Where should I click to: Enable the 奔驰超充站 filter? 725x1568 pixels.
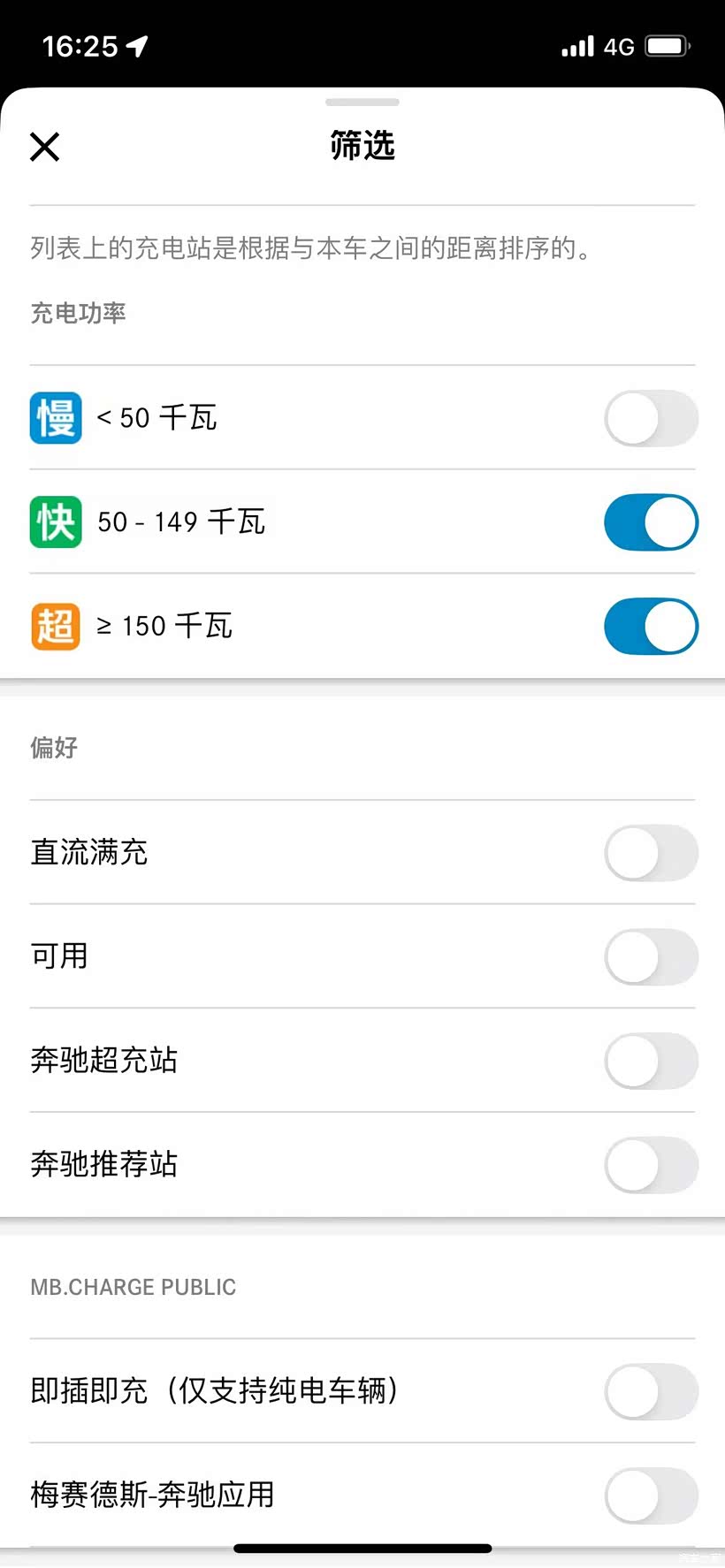(651, 1061)
